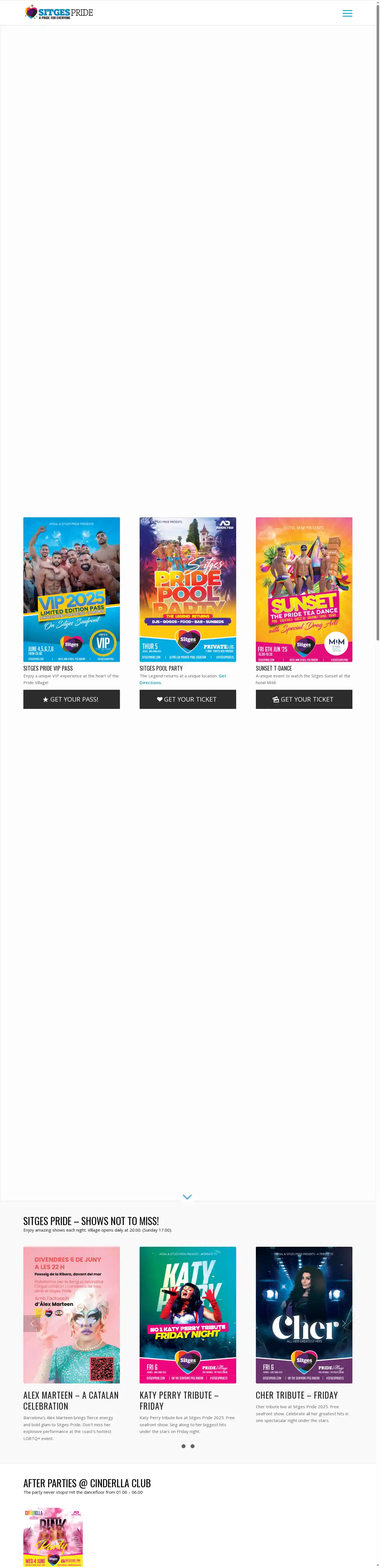Screen dimensions: 380x1568
Task: Get your ticket for Sitges Pool Party
Action: point(187,699)
